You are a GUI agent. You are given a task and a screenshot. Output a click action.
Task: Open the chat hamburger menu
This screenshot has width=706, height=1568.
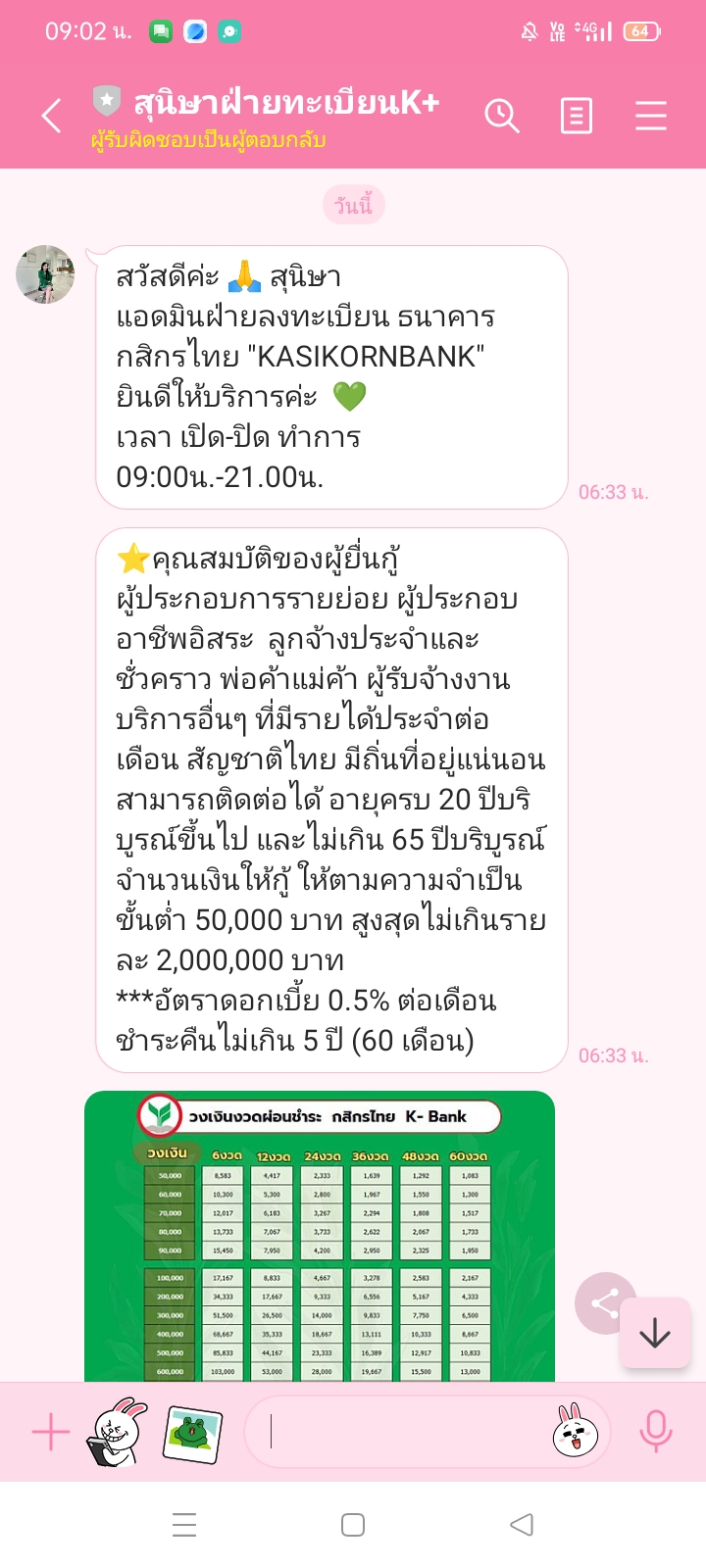(650, 116)
